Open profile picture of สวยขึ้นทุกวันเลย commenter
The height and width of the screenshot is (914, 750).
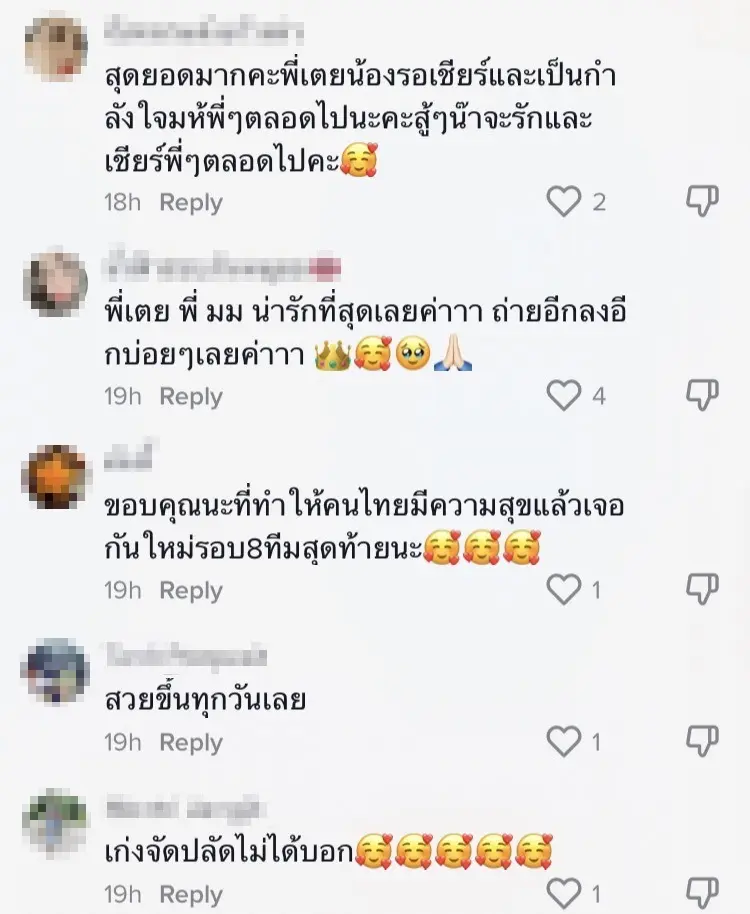tap(55, 671)
